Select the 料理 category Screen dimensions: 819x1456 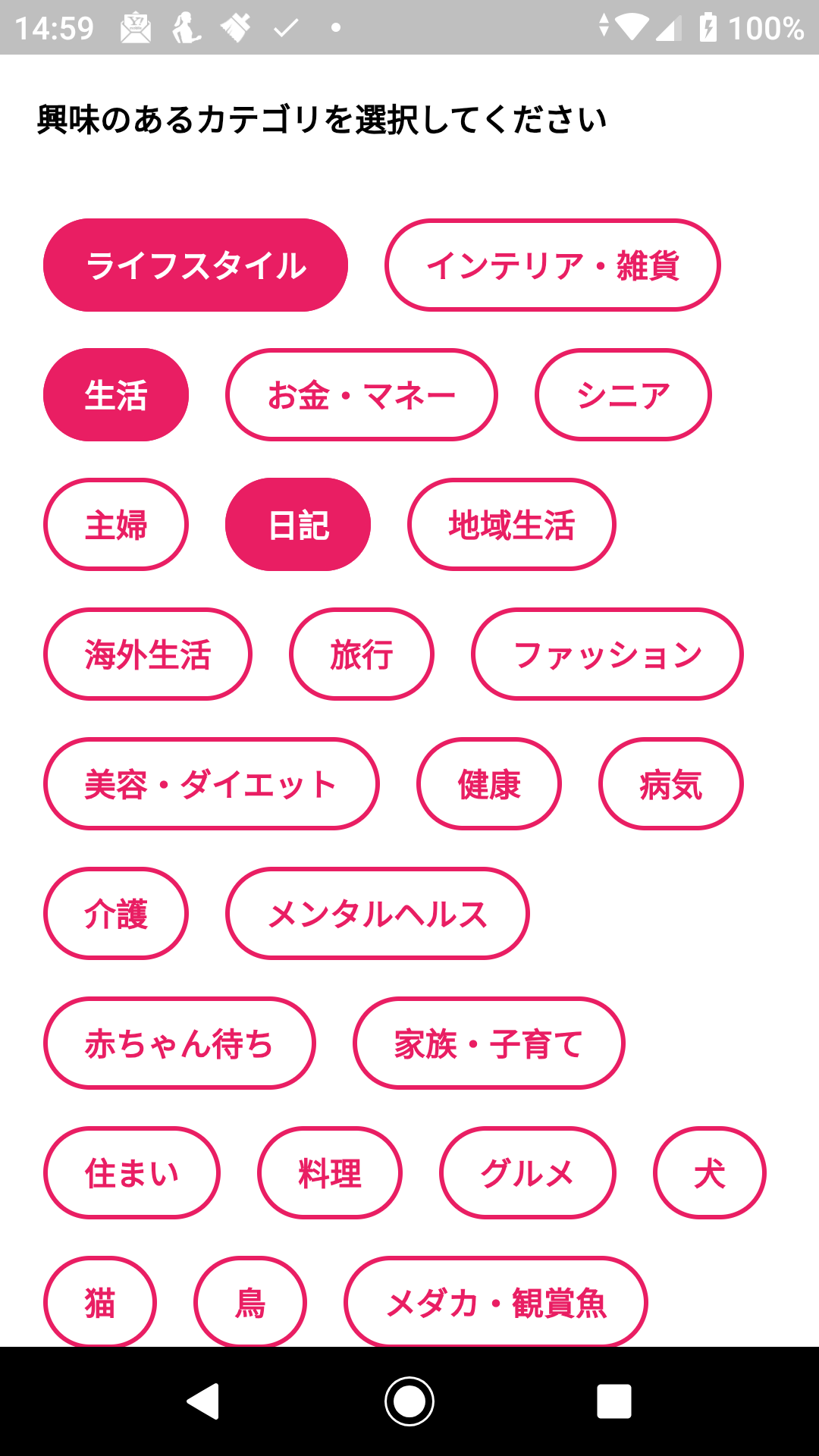[330, 1173]
